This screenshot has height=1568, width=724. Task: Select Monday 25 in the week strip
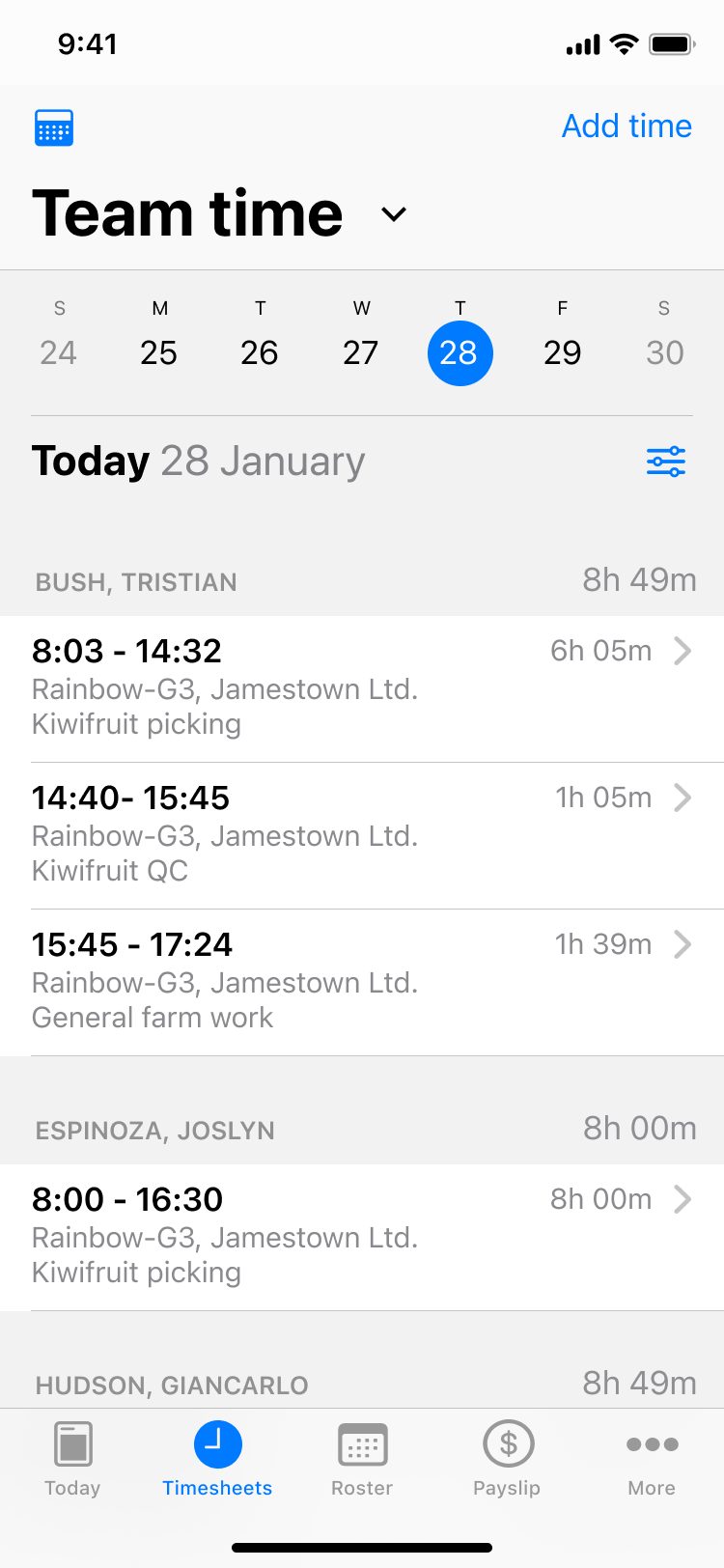pos(158,353)
